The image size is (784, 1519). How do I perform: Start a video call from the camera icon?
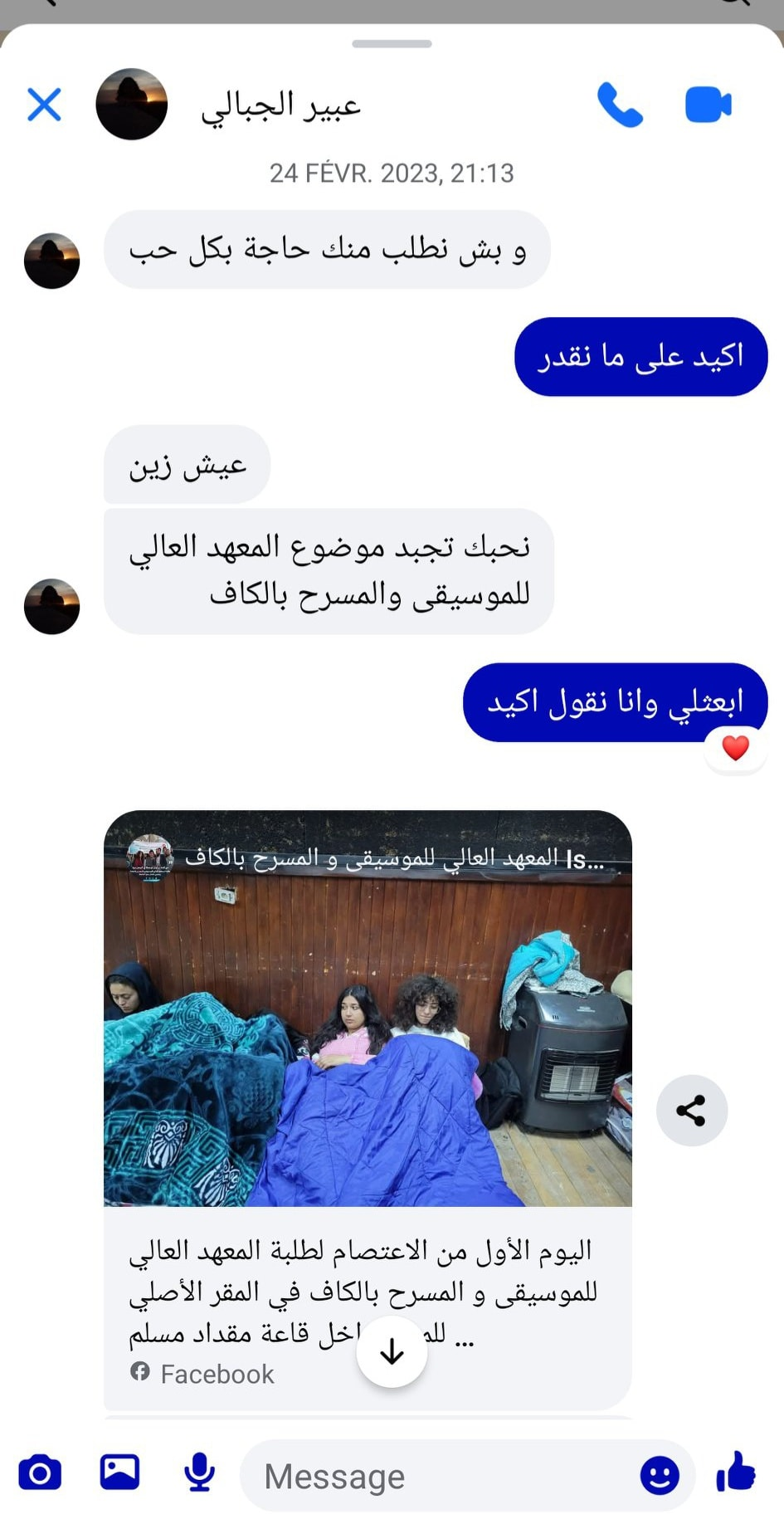[709, 105]
